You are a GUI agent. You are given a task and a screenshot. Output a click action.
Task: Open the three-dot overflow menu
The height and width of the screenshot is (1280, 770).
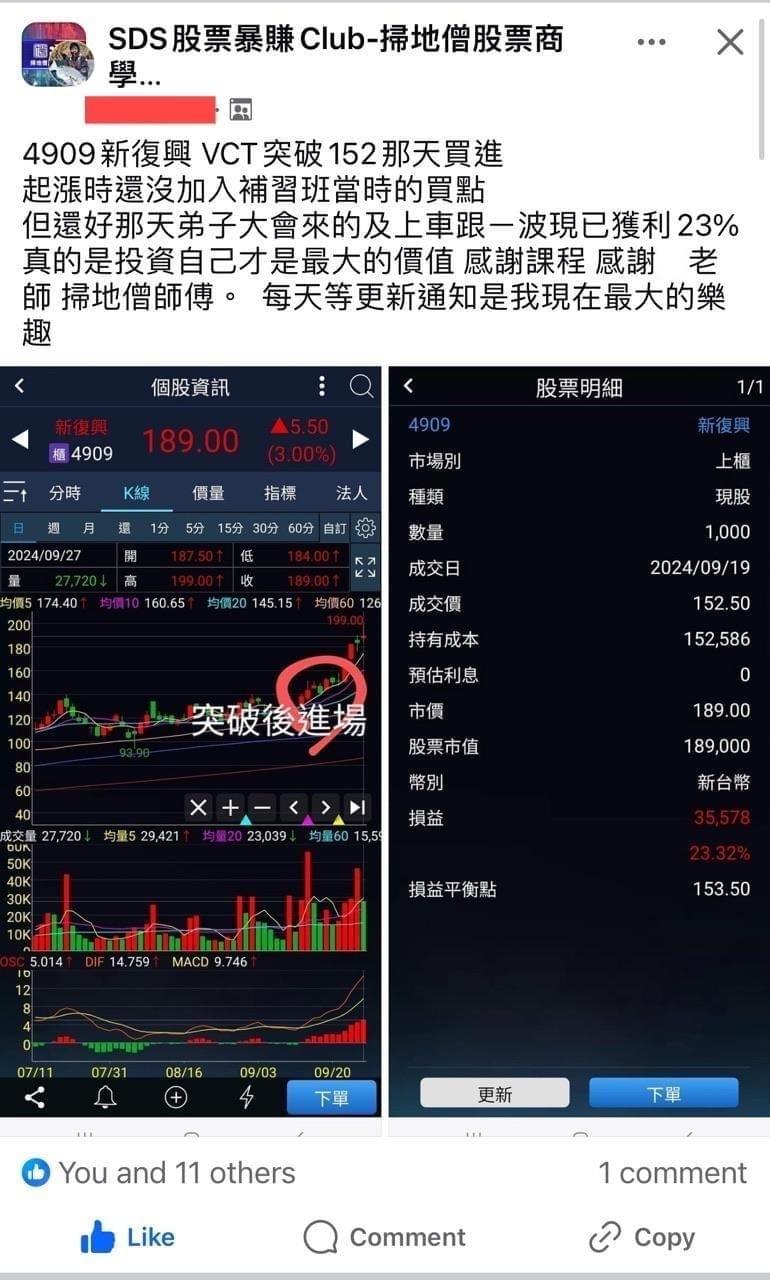point(651,42)
